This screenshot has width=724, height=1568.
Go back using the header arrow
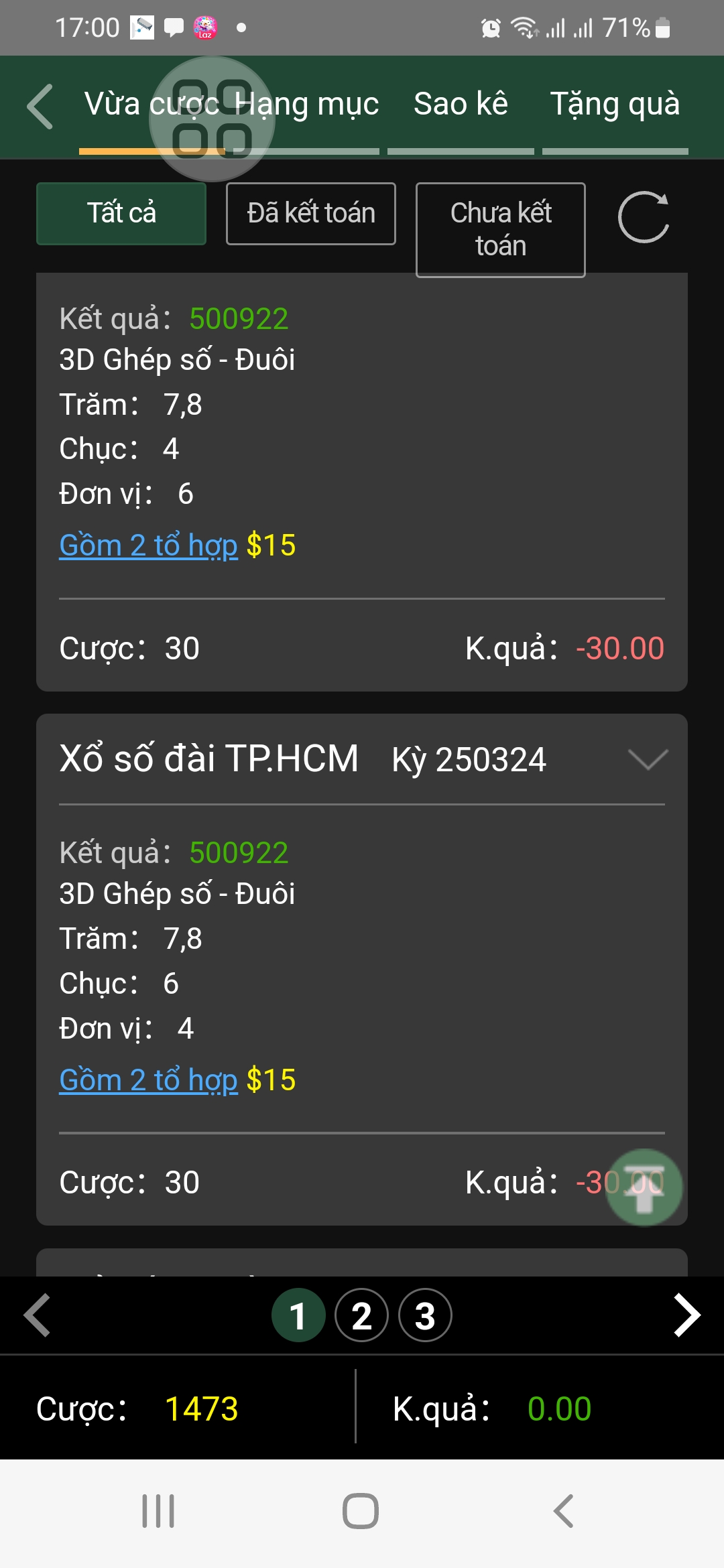[40, 106]
